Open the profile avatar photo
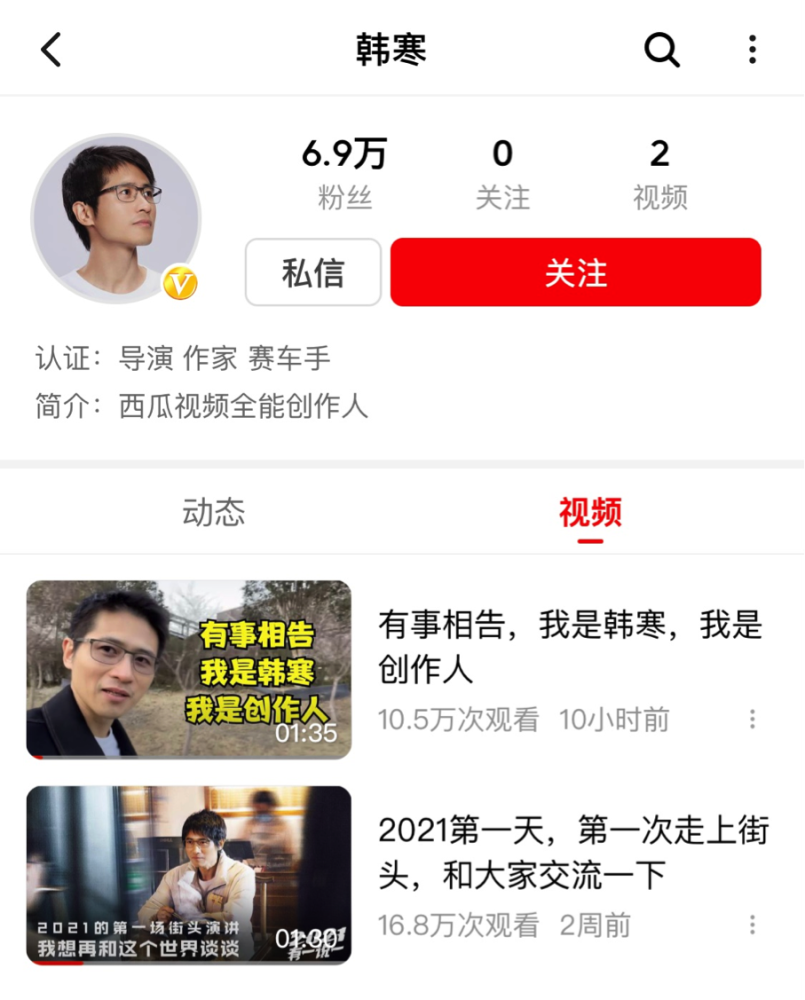Screen dimensions: 805x1000 (116, 218)
